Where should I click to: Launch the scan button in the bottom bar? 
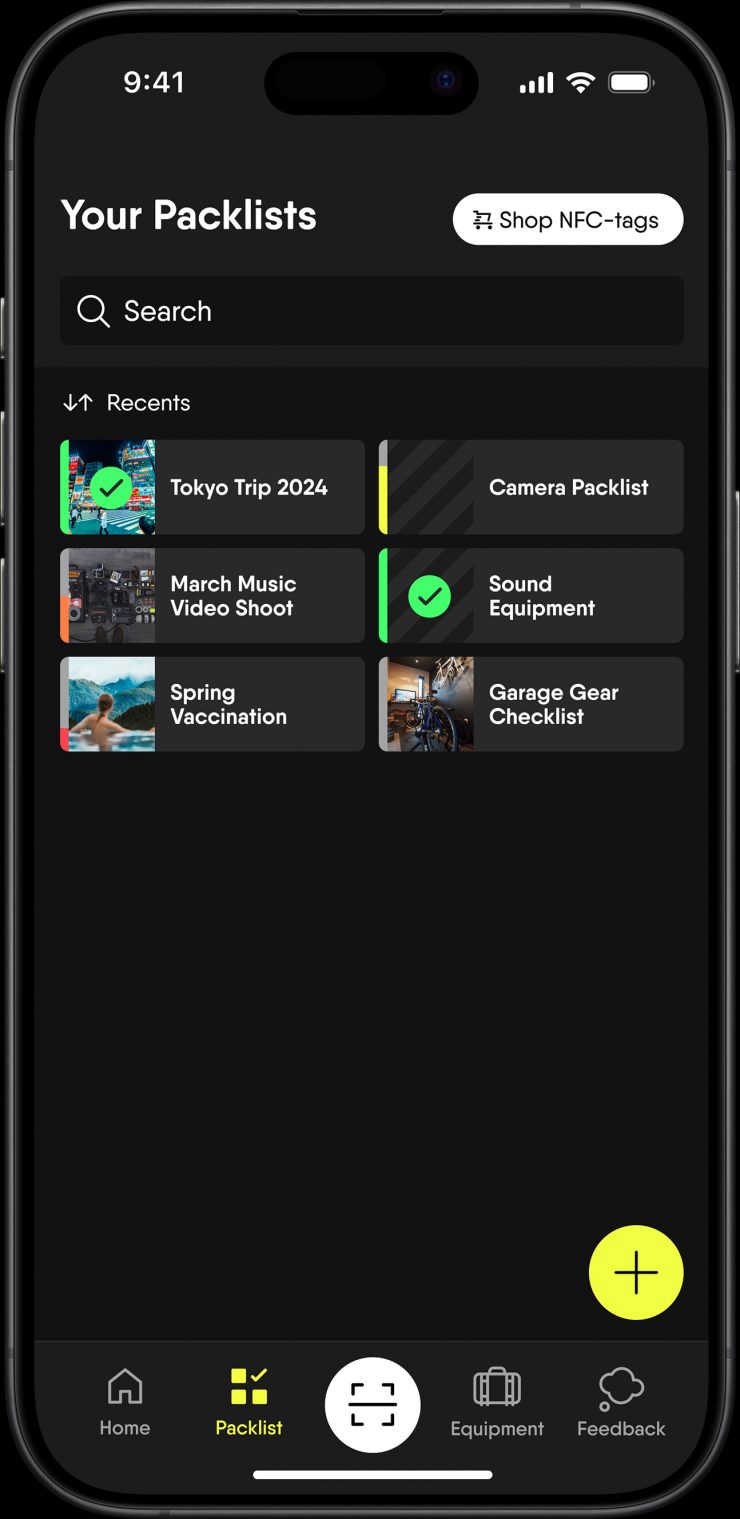372,1404
